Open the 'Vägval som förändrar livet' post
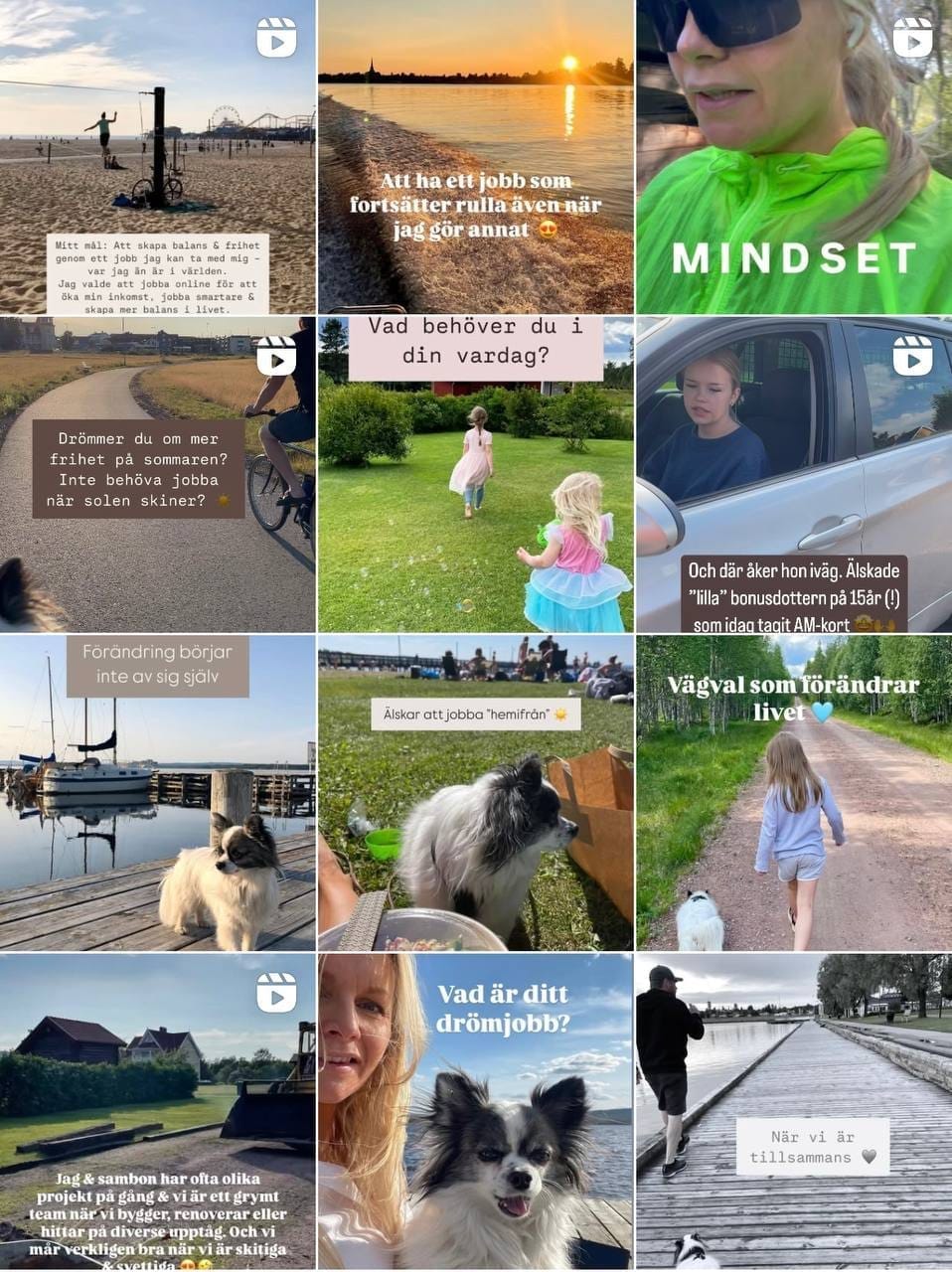Viewport: 952px width, 1272px height. point(793,793)
